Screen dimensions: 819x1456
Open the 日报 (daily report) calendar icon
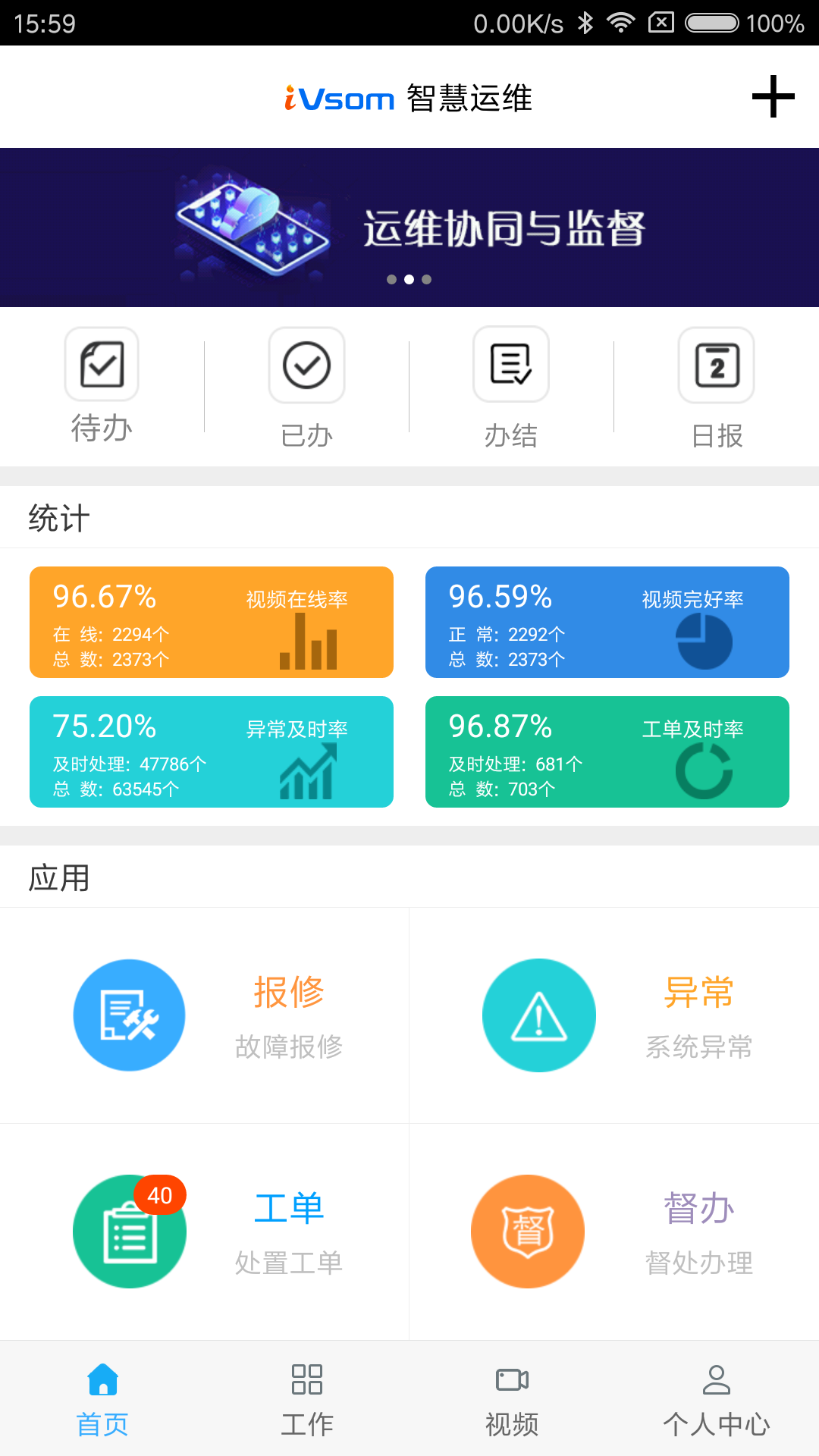click(x=716, y=365)
